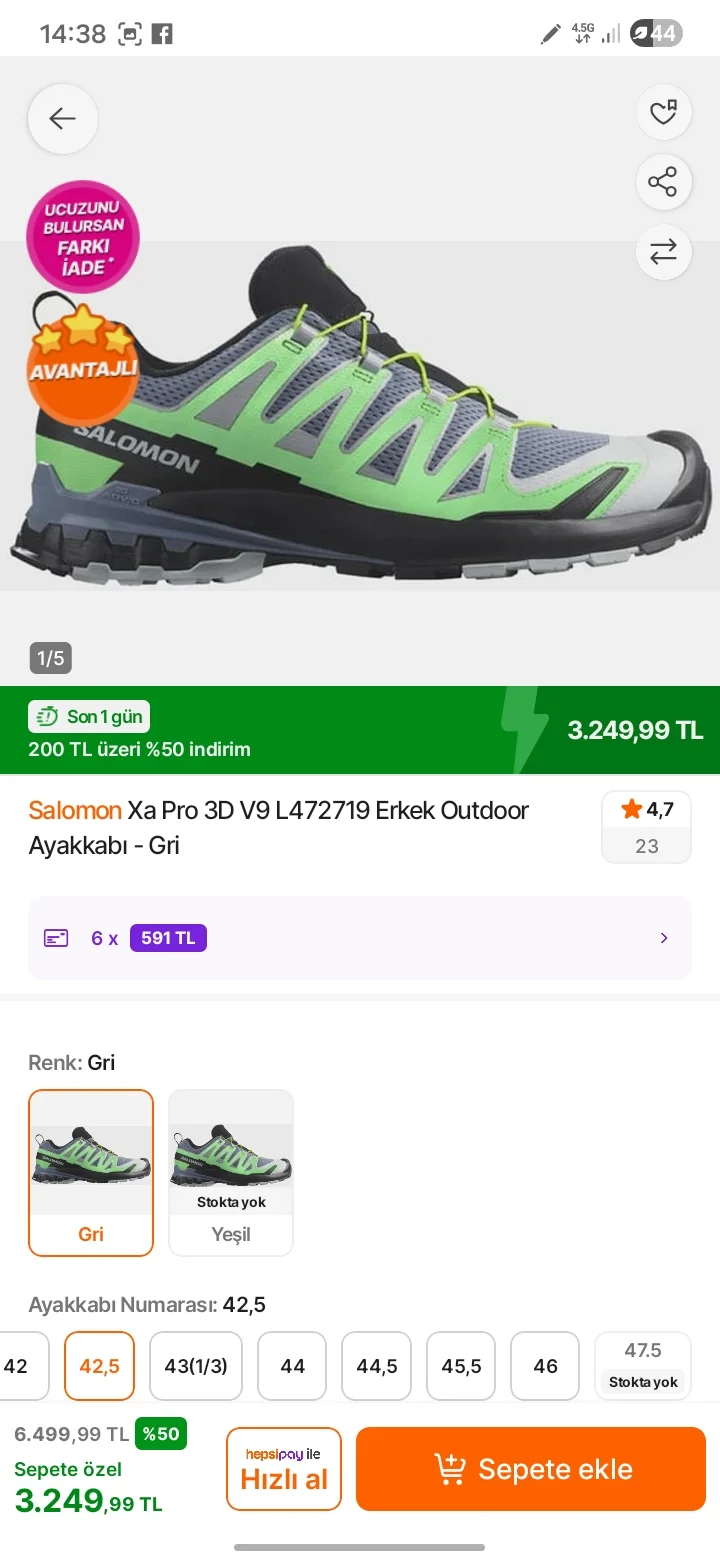Choose shoe size 42,5

point(99,1366)
